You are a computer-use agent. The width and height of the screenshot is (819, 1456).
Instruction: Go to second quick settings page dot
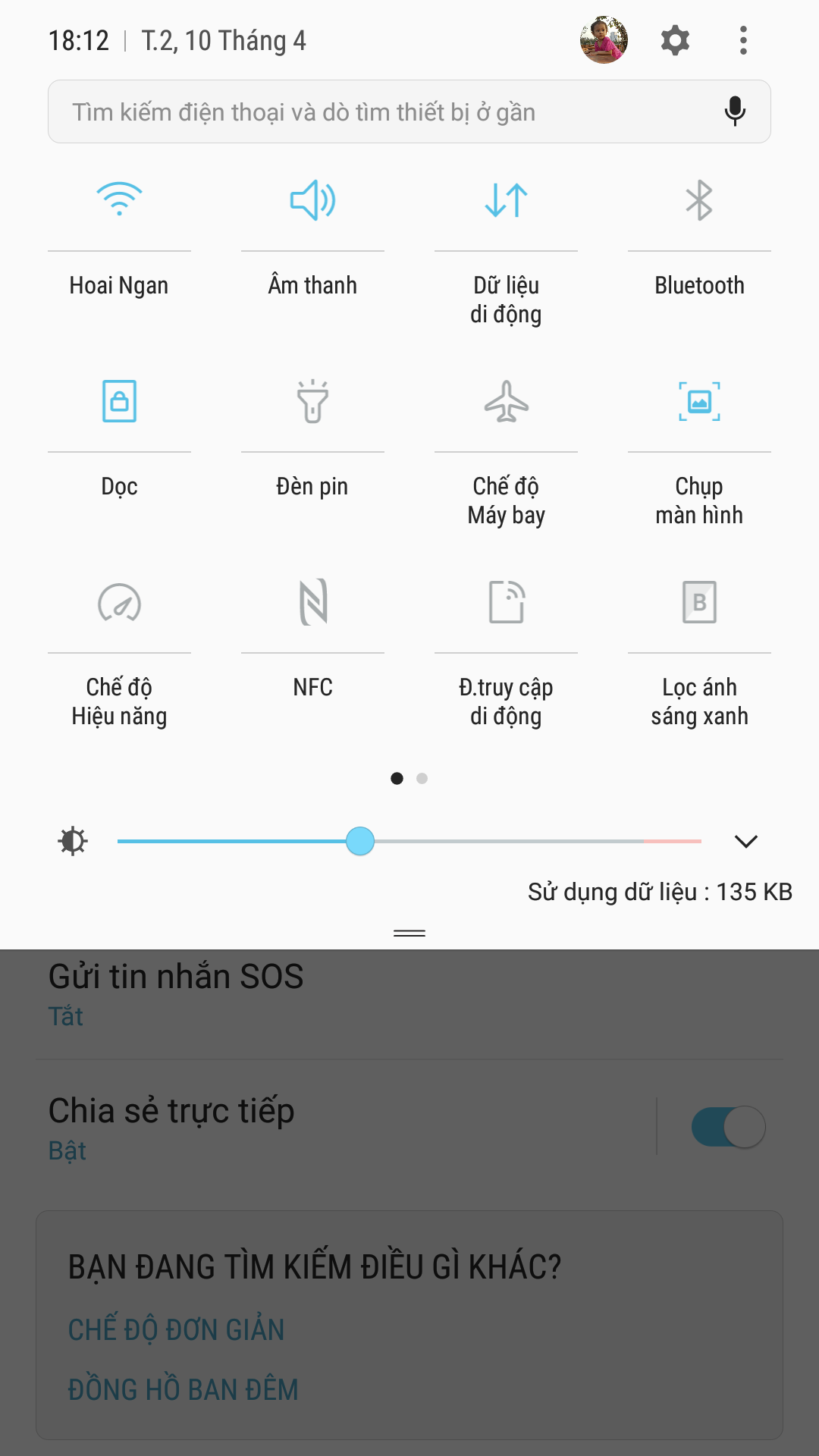(x=422, y=778)
